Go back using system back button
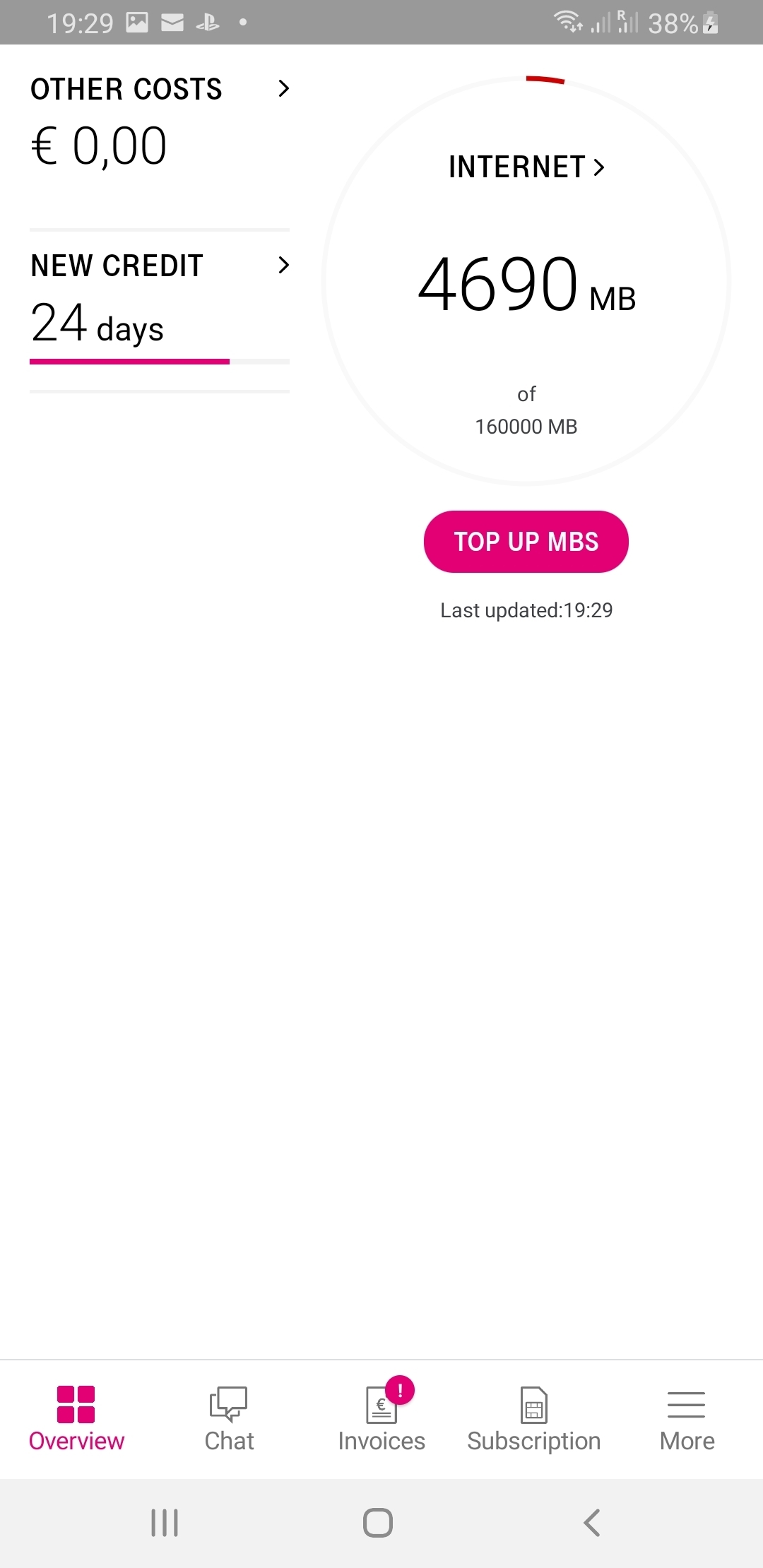This screenshot has width=763, height=1568. coord(592,1523)
